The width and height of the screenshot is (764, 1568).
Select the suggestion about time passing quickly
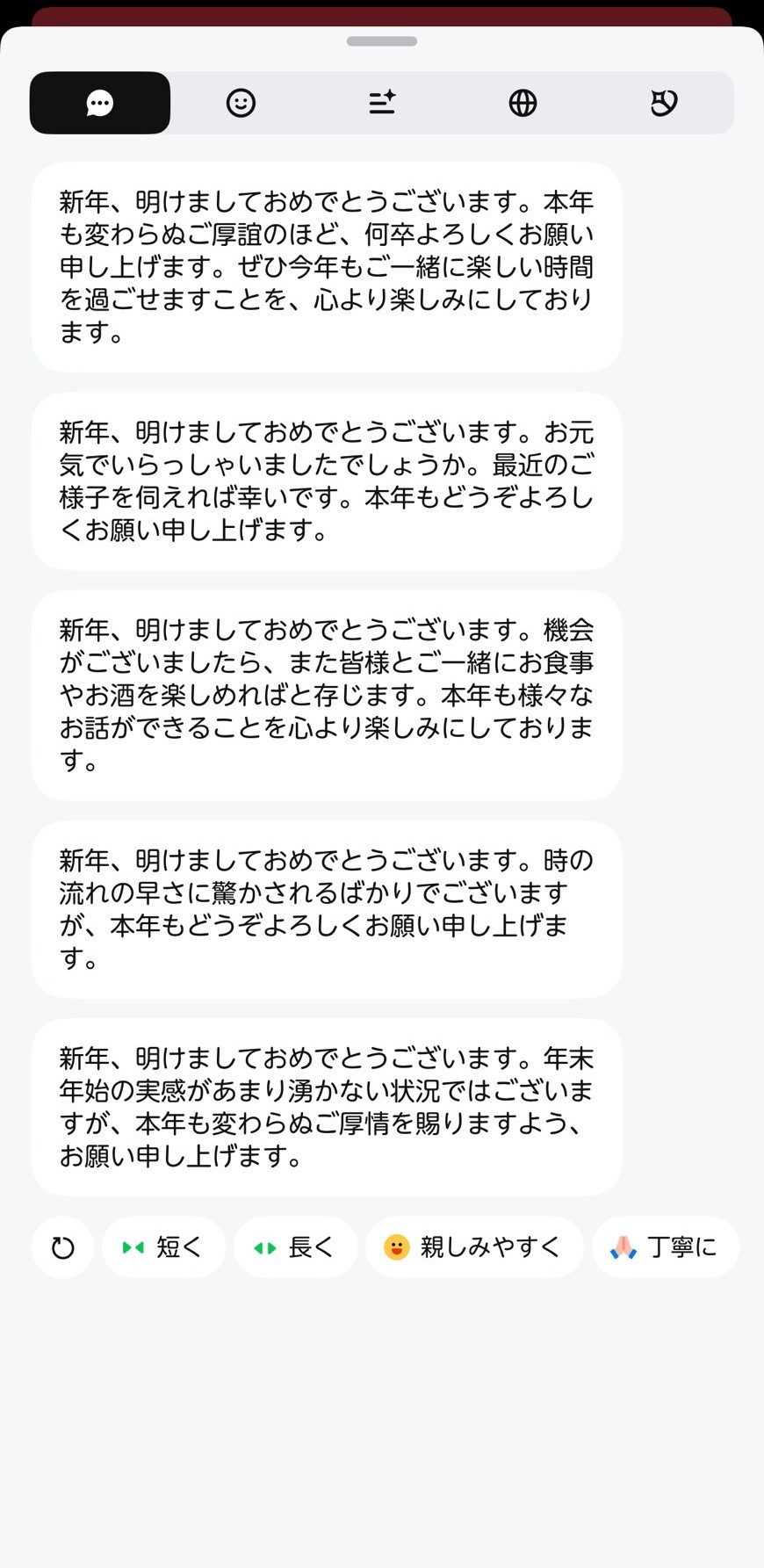(326, 909)
